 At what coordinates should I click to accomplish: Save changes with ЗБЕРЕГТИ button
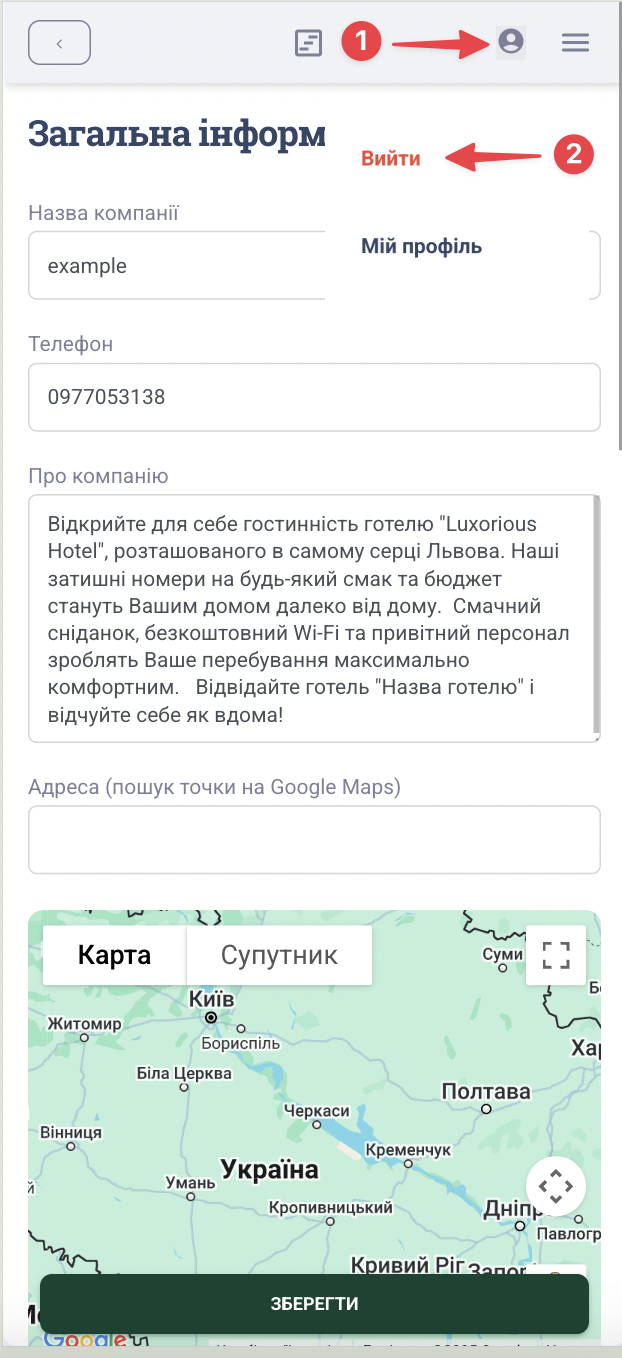(314, 1304)
